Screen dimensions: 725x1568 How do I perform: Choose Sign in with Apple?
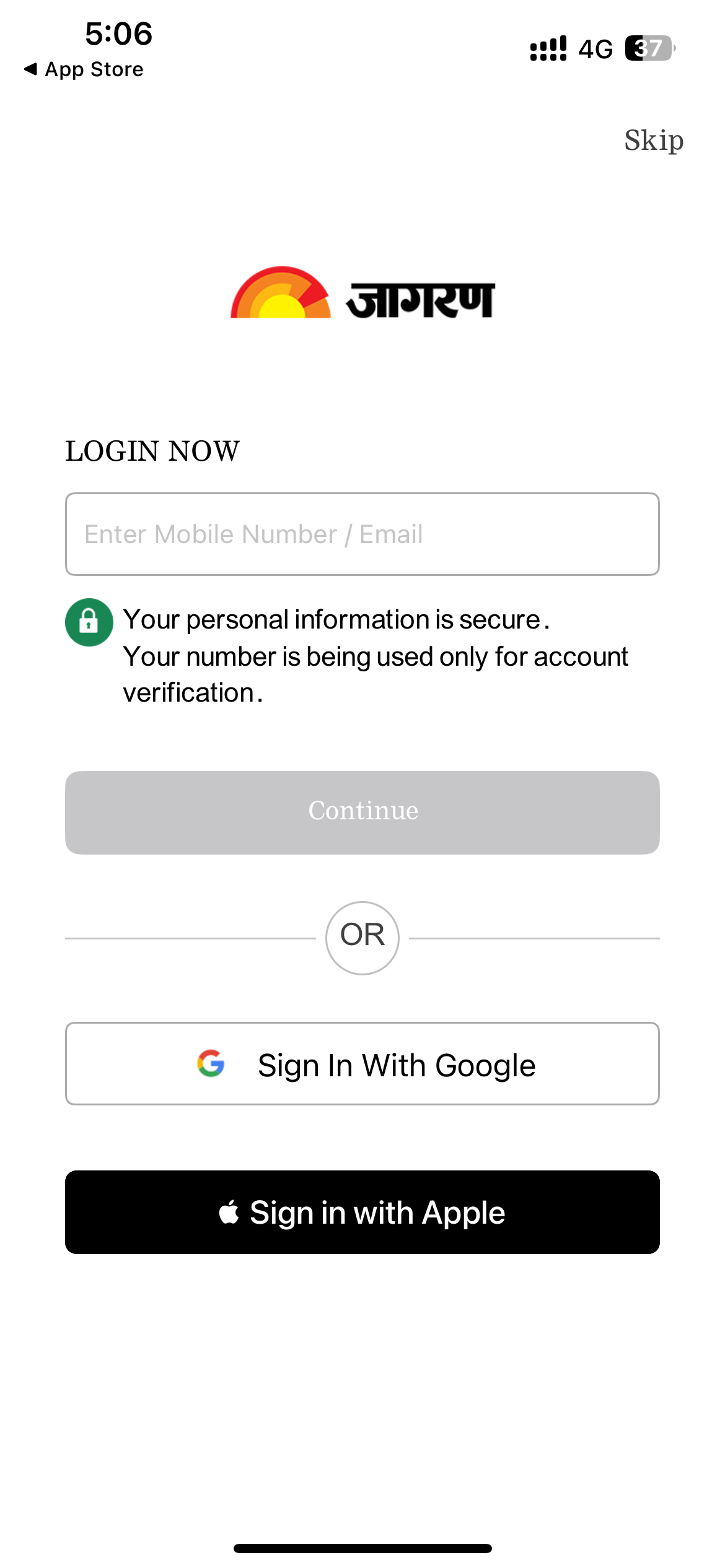pos(362,1212)
